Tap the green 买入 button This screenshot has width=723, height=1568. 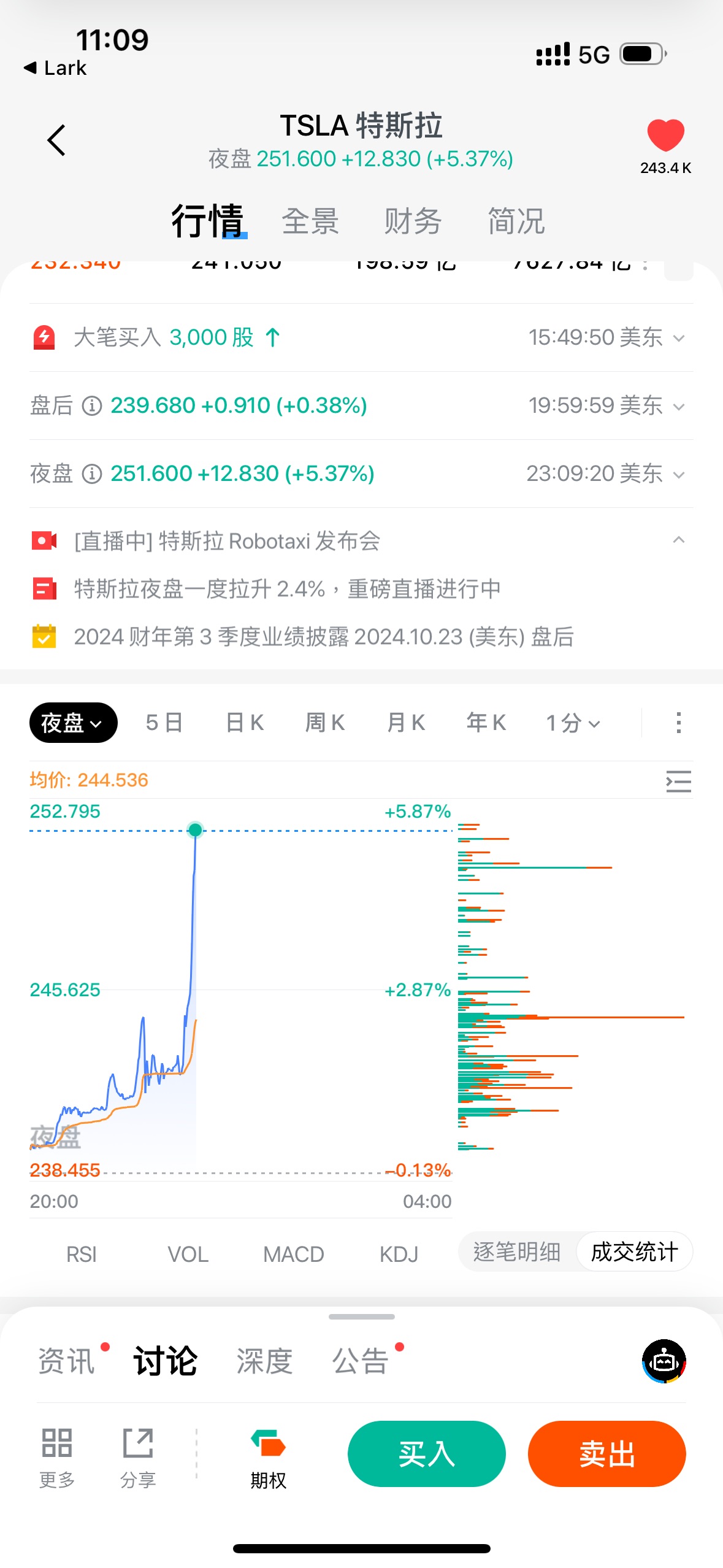[x=426, y=1454]
